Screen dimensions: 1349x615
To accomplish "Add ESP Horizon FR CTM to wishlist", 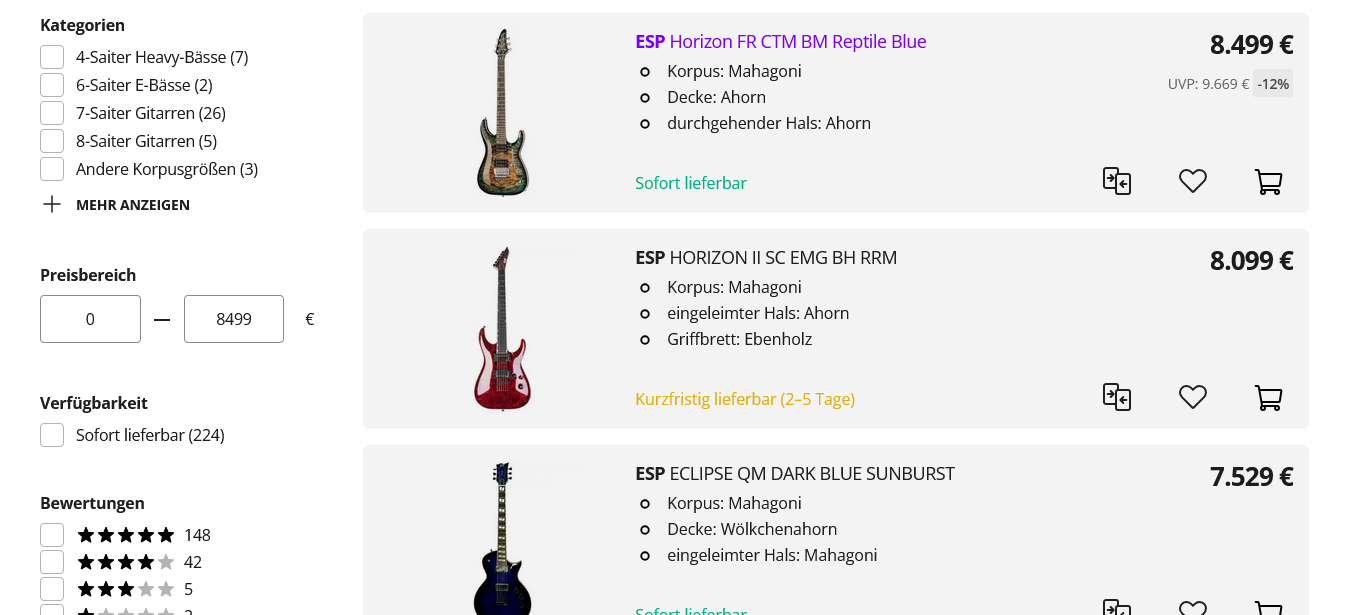I will point(1192,181).
